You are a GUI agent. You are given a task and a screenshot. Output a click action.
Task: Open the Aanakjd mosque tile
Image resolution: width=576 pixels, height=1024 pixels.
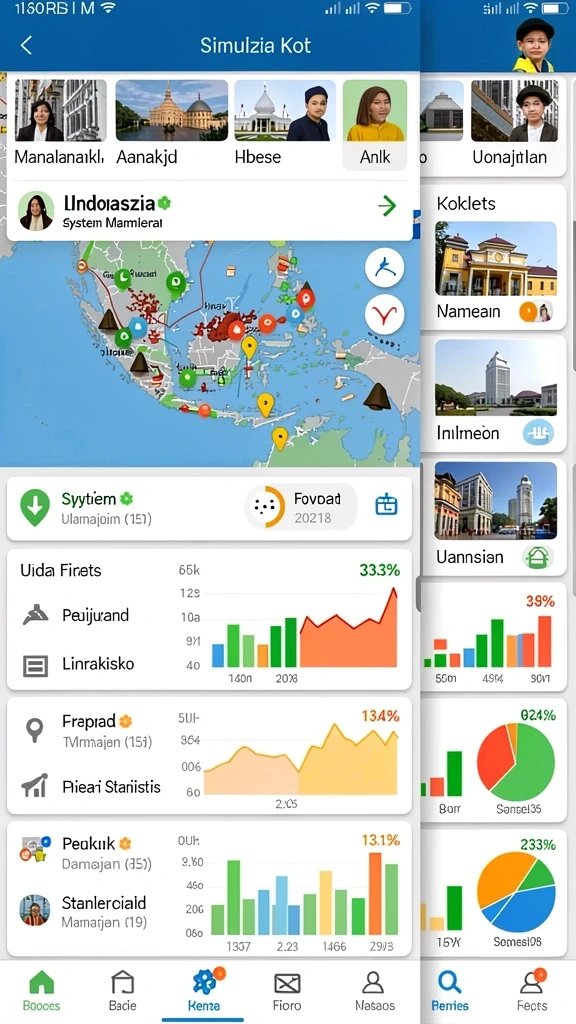(x=172, y=122)
